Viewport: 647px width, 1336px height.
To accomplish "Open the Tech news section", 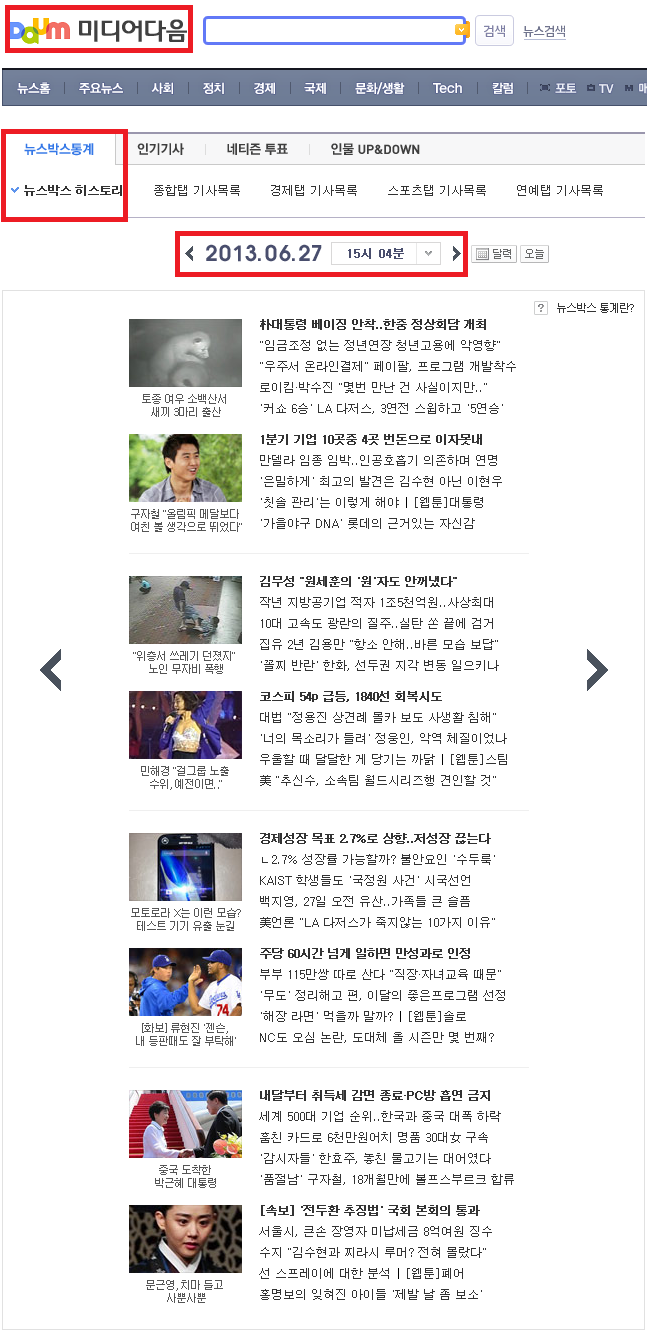I will pos(447,88).
